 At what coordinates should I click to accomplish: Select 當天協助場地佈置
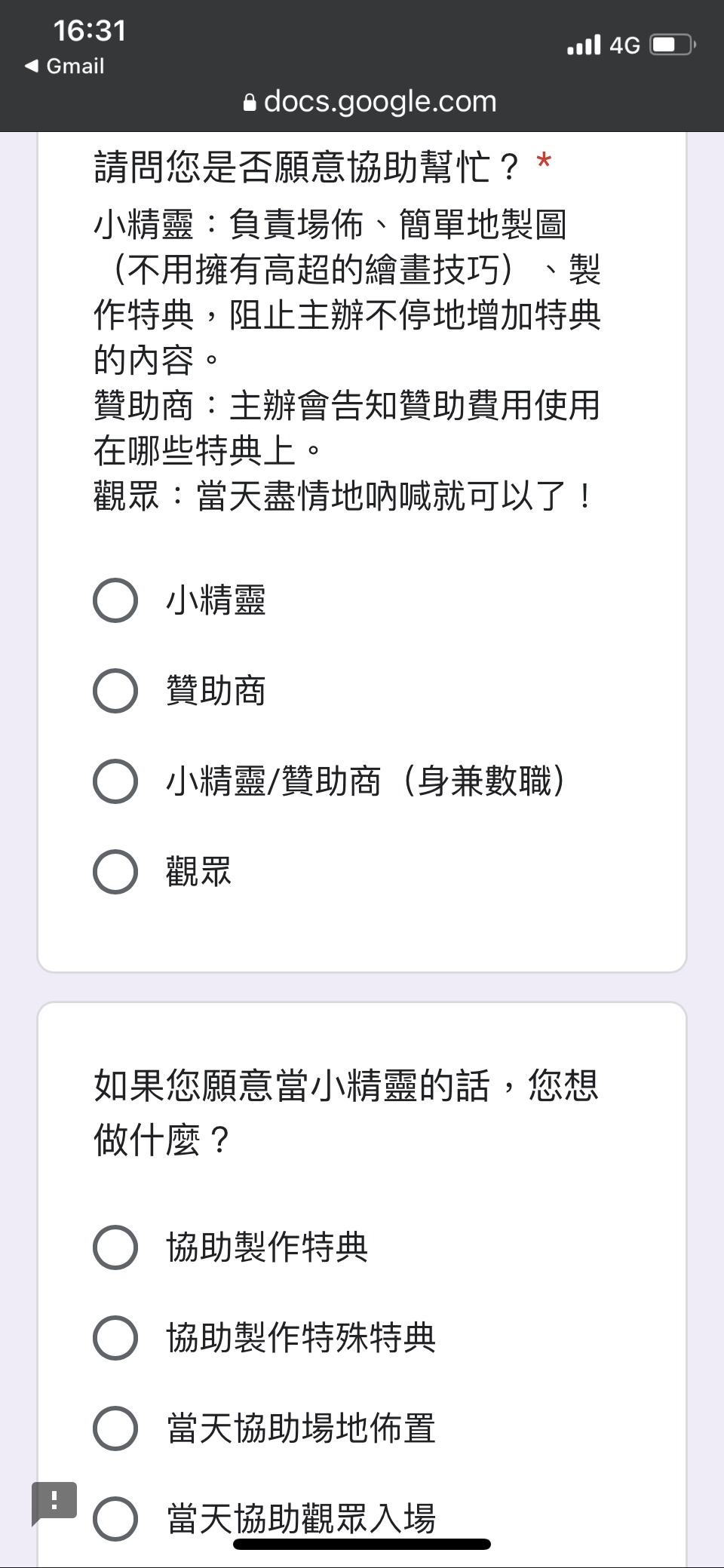tap(115, 1428)
